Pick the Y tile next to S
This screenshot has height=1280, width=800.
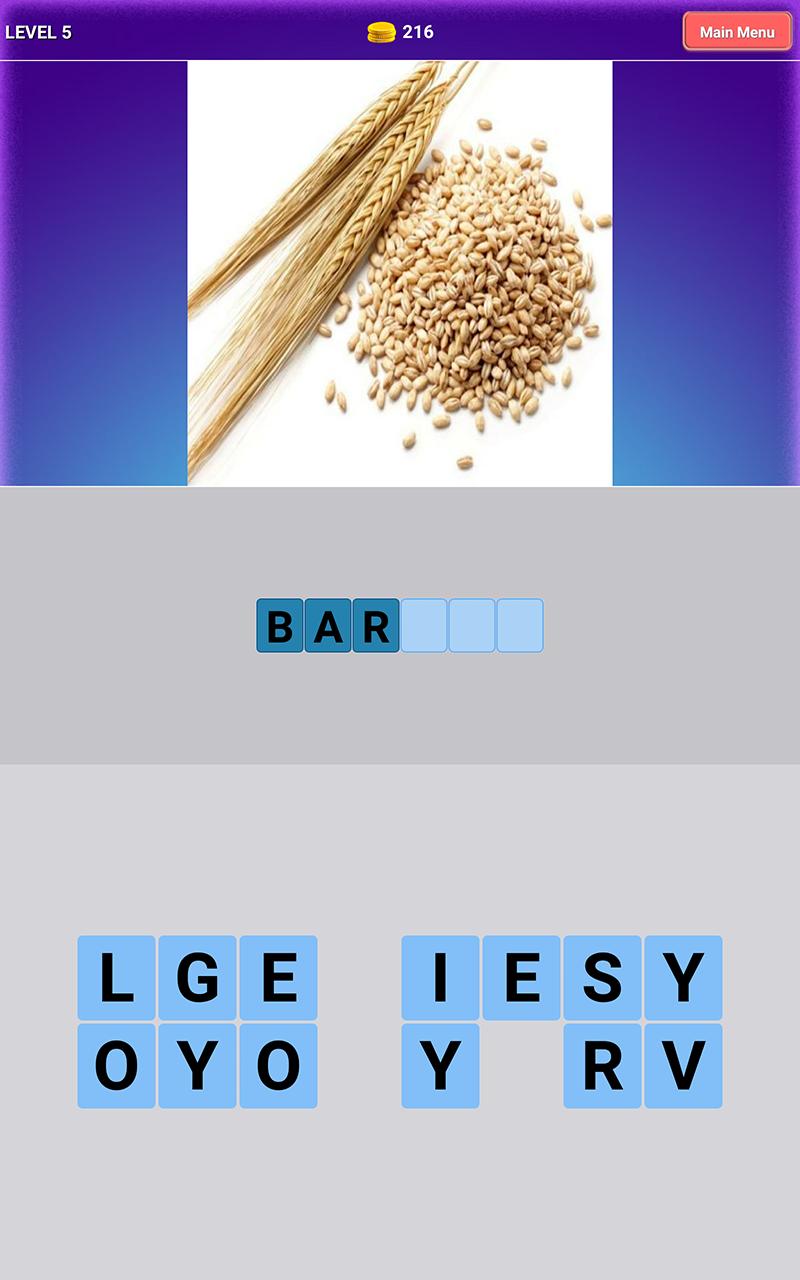coord(683,978)
